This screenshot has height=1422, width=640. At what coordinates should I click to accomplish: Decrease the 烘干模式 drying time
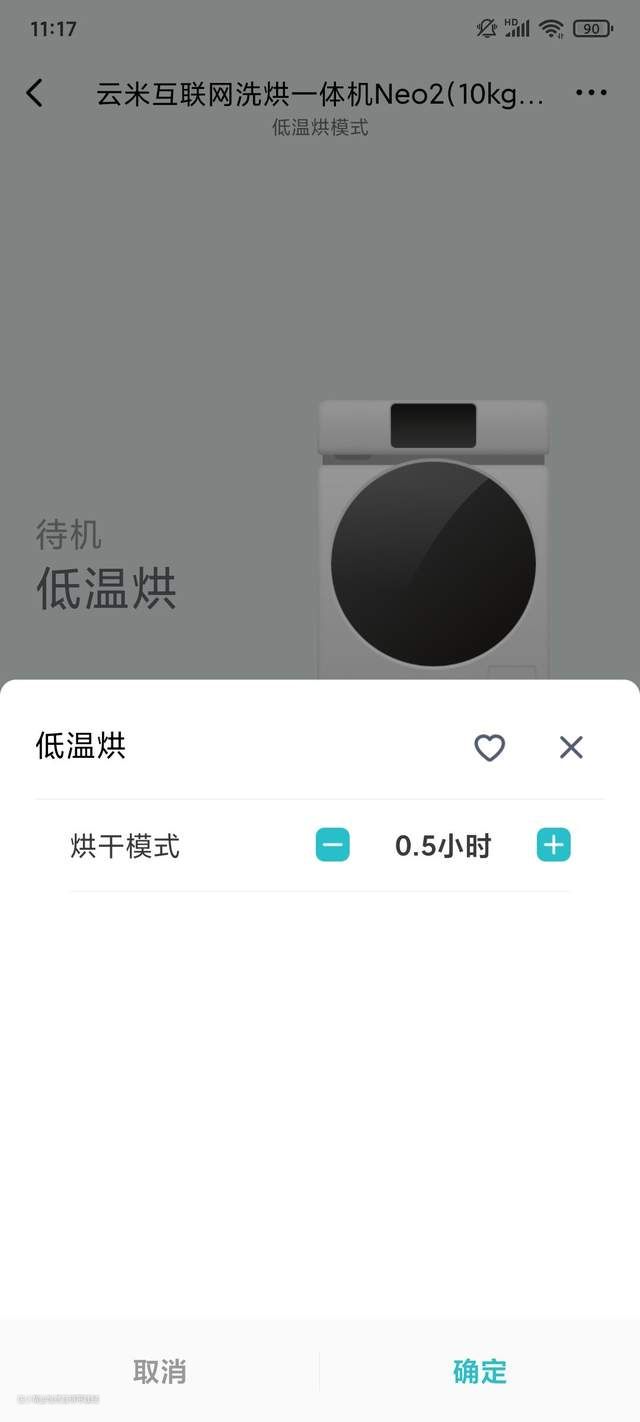[x=333, y=846]
